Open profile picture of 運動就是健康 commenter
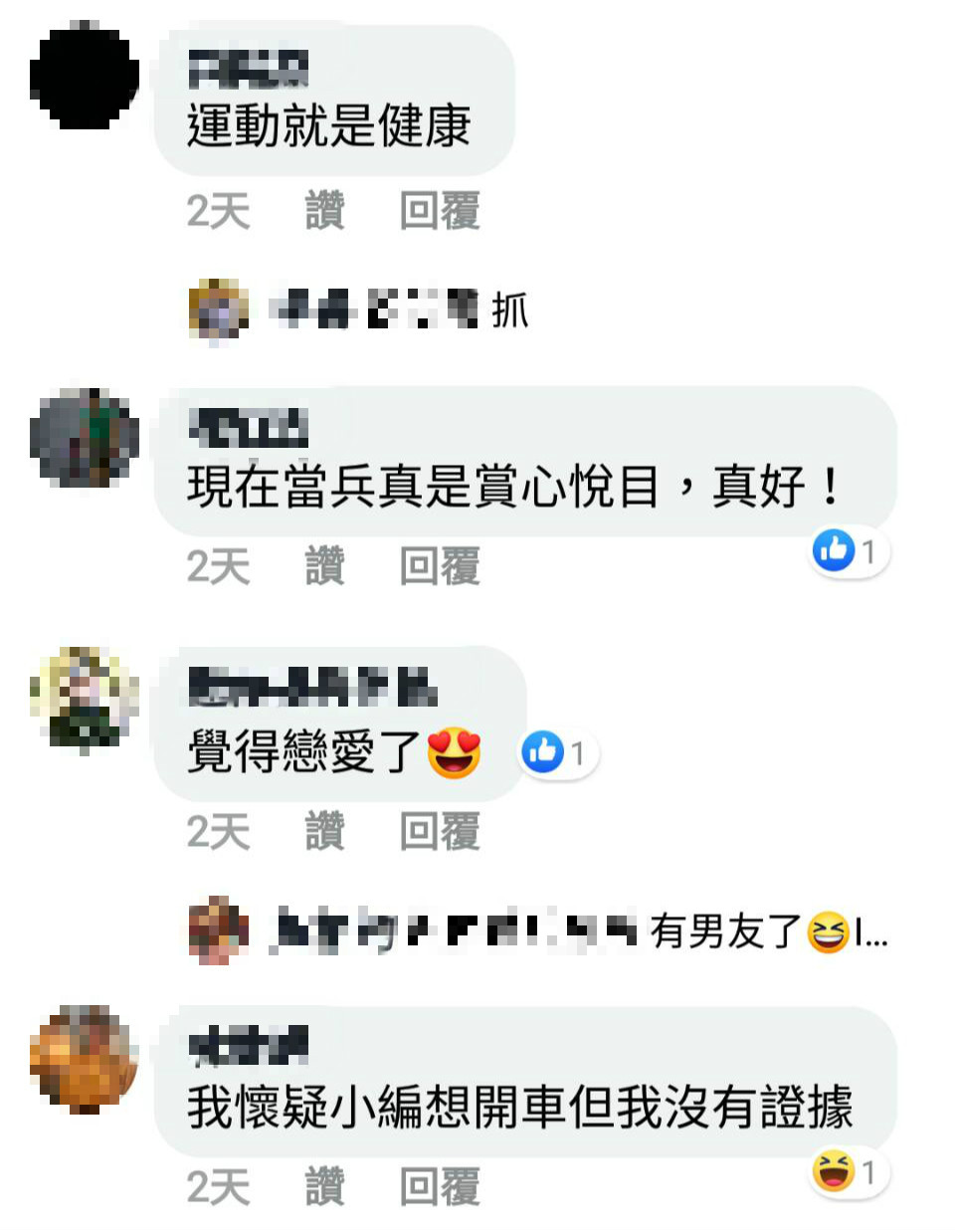The height and width of the screenshot is (1232, 955). 84,78
